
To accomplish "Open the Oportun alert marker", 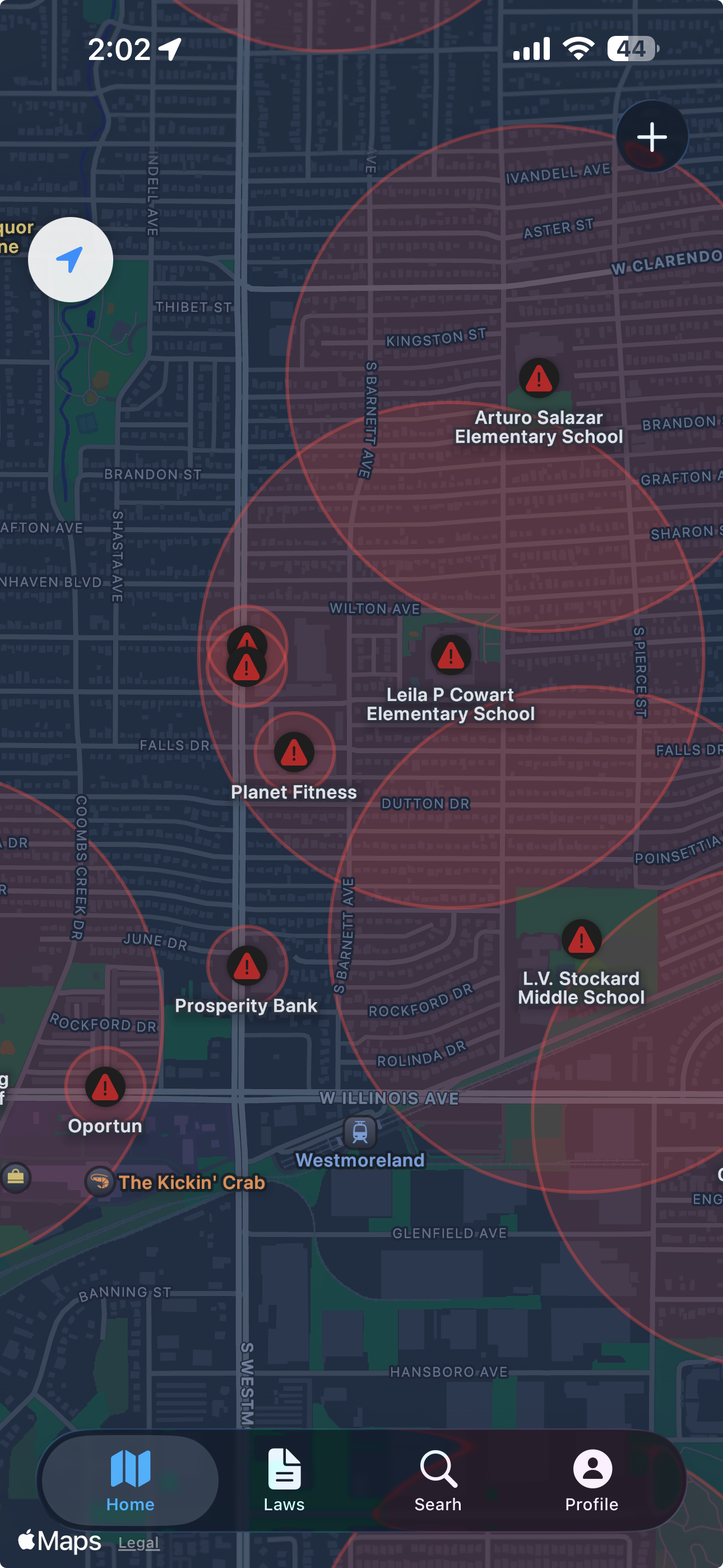I will tap(105, 1087).
